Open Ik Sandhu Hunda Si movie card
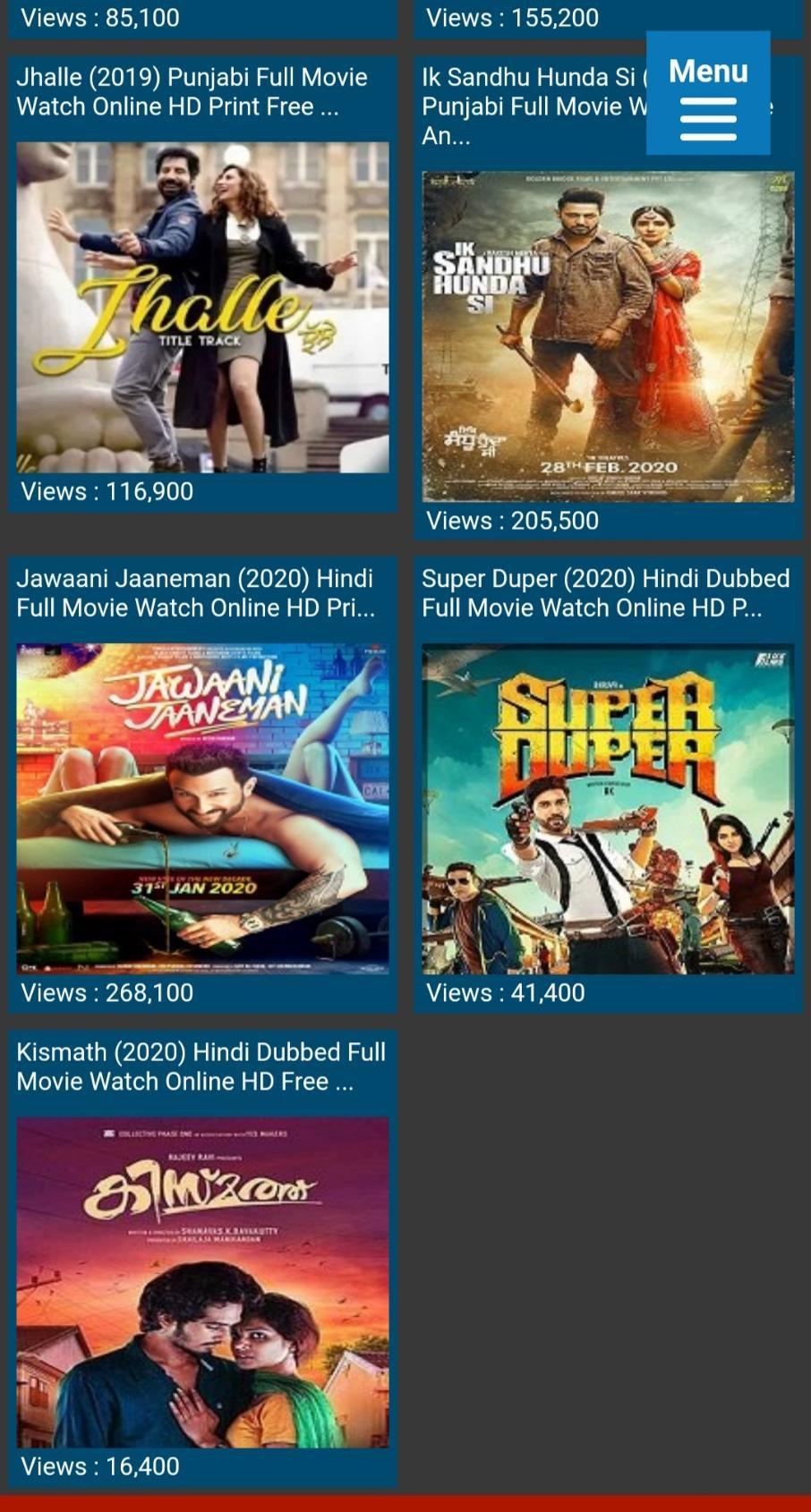Viewport: 811px width, 1512px height. point(608,336)
